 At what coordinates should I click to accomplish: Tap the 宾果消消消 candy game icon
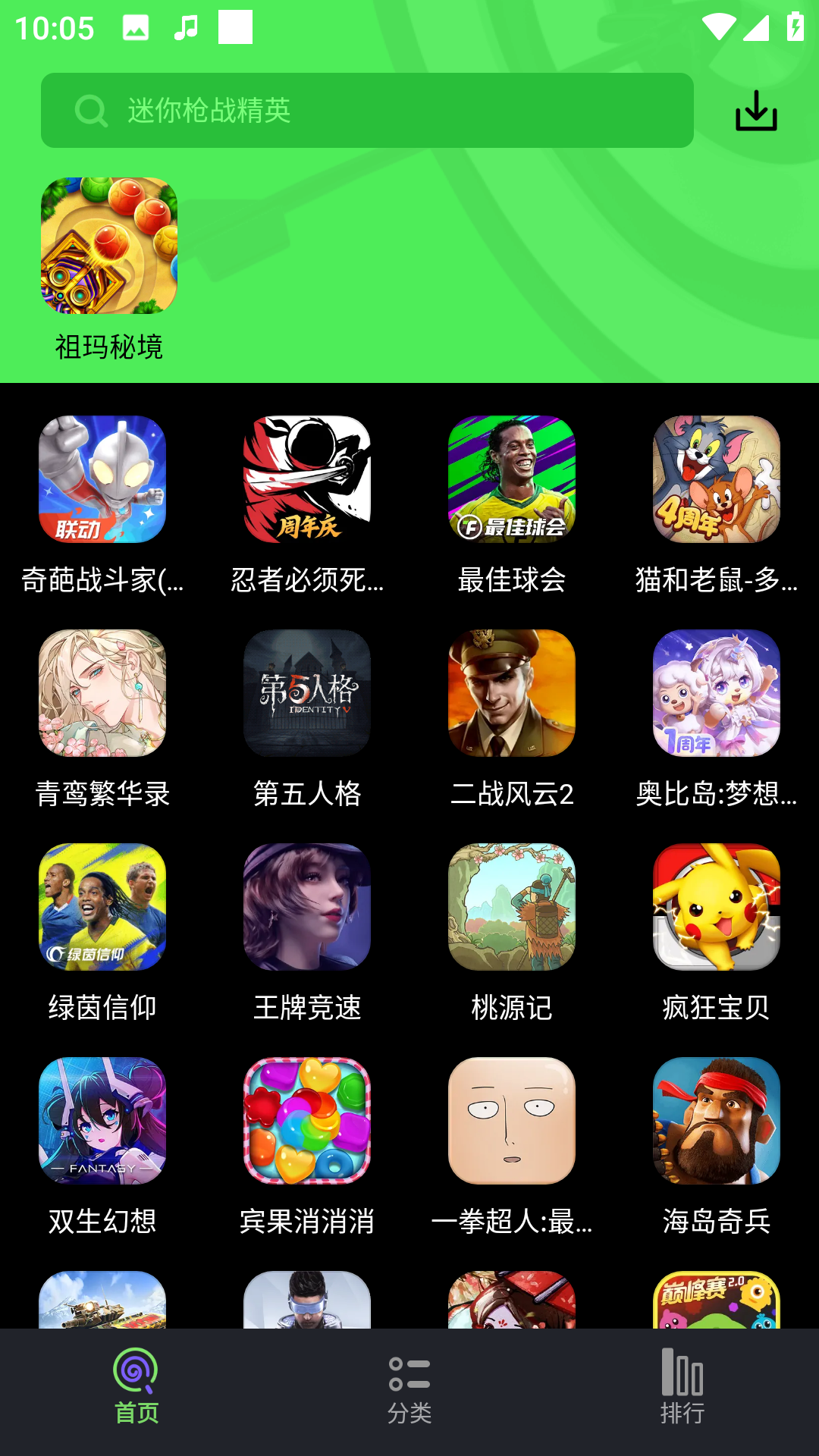pos(306,1121)
